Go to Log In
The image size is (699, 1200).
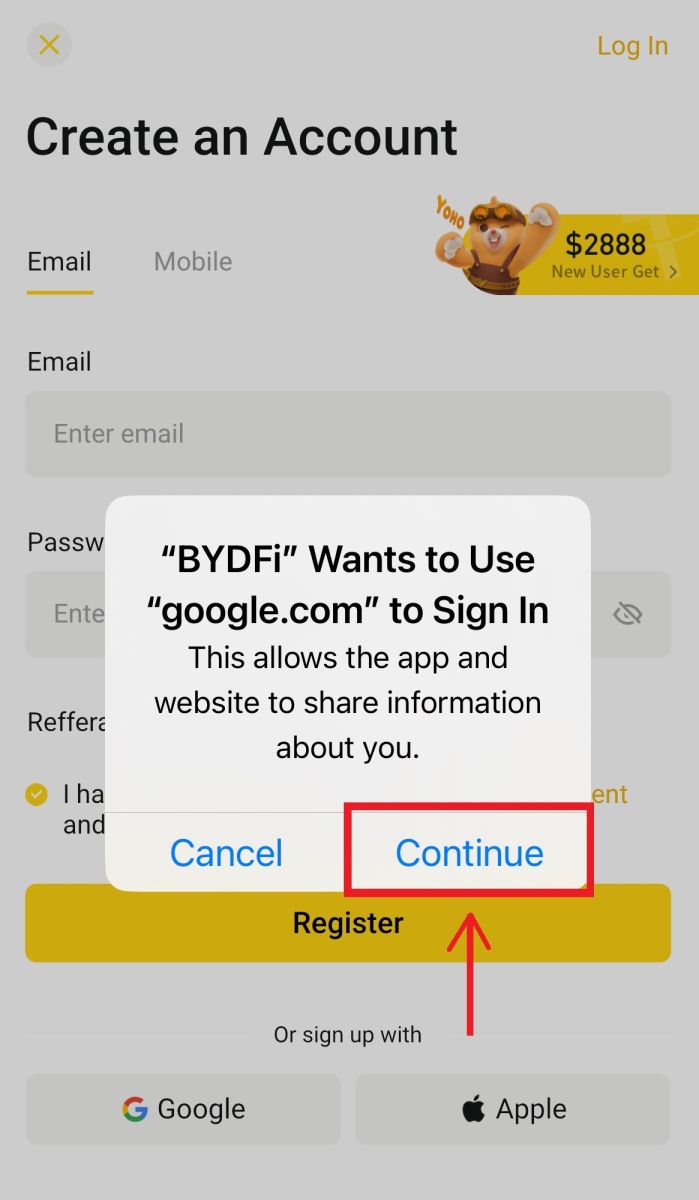[x=632, y=46]
